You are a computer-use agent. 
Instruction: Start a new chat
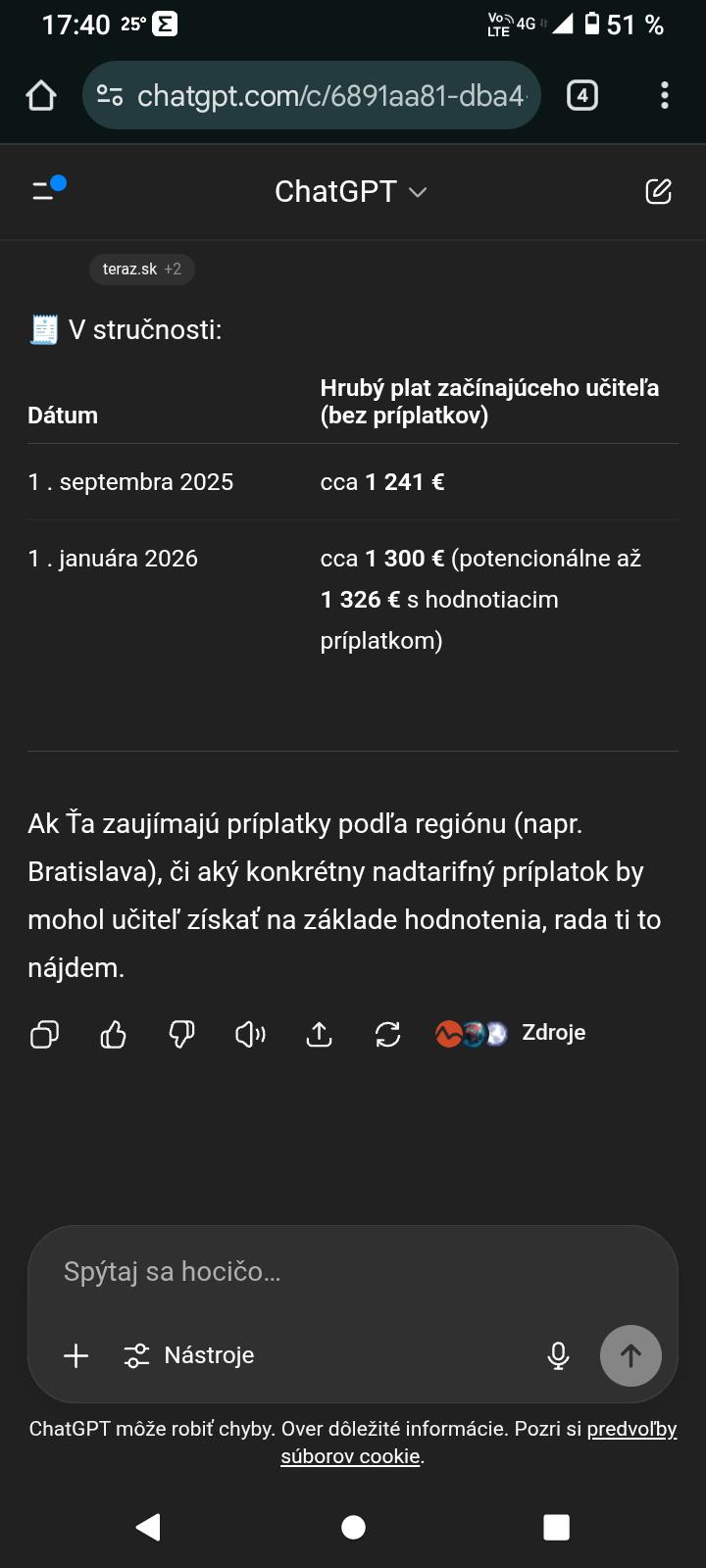(x=658, y=191)
